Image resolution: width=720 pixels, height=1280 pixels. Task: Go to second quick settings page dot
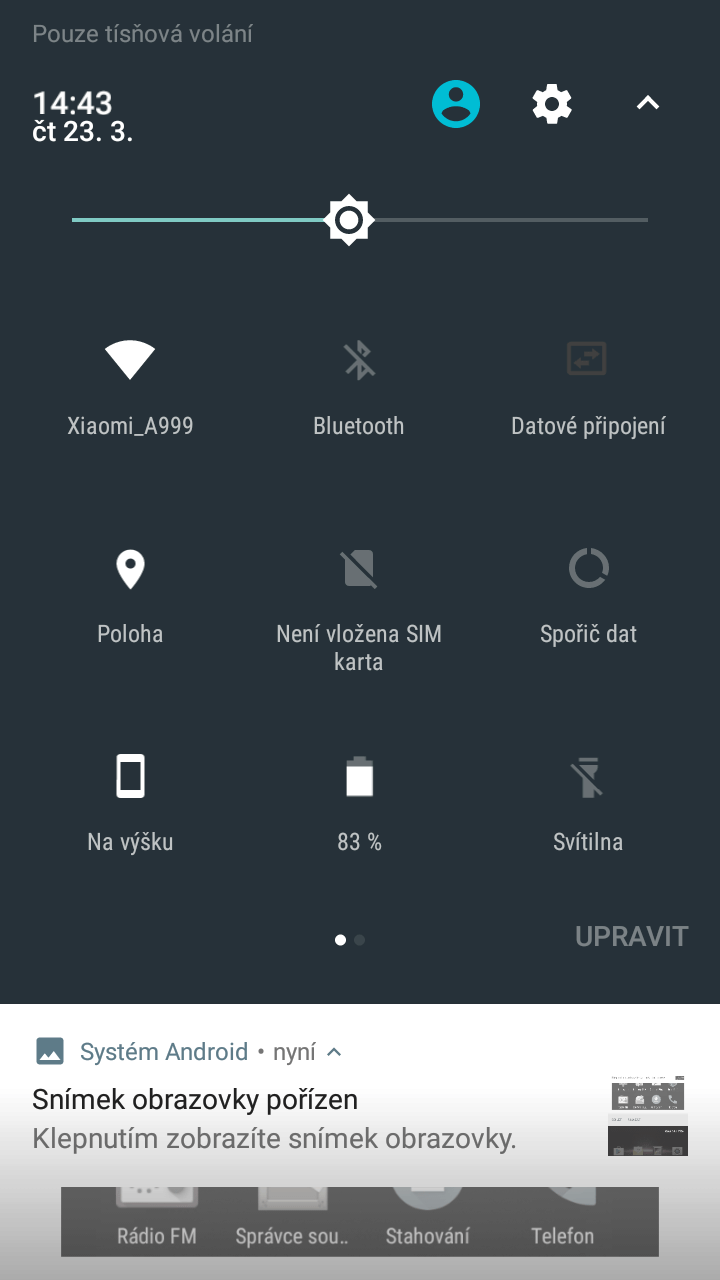[360, 940]
